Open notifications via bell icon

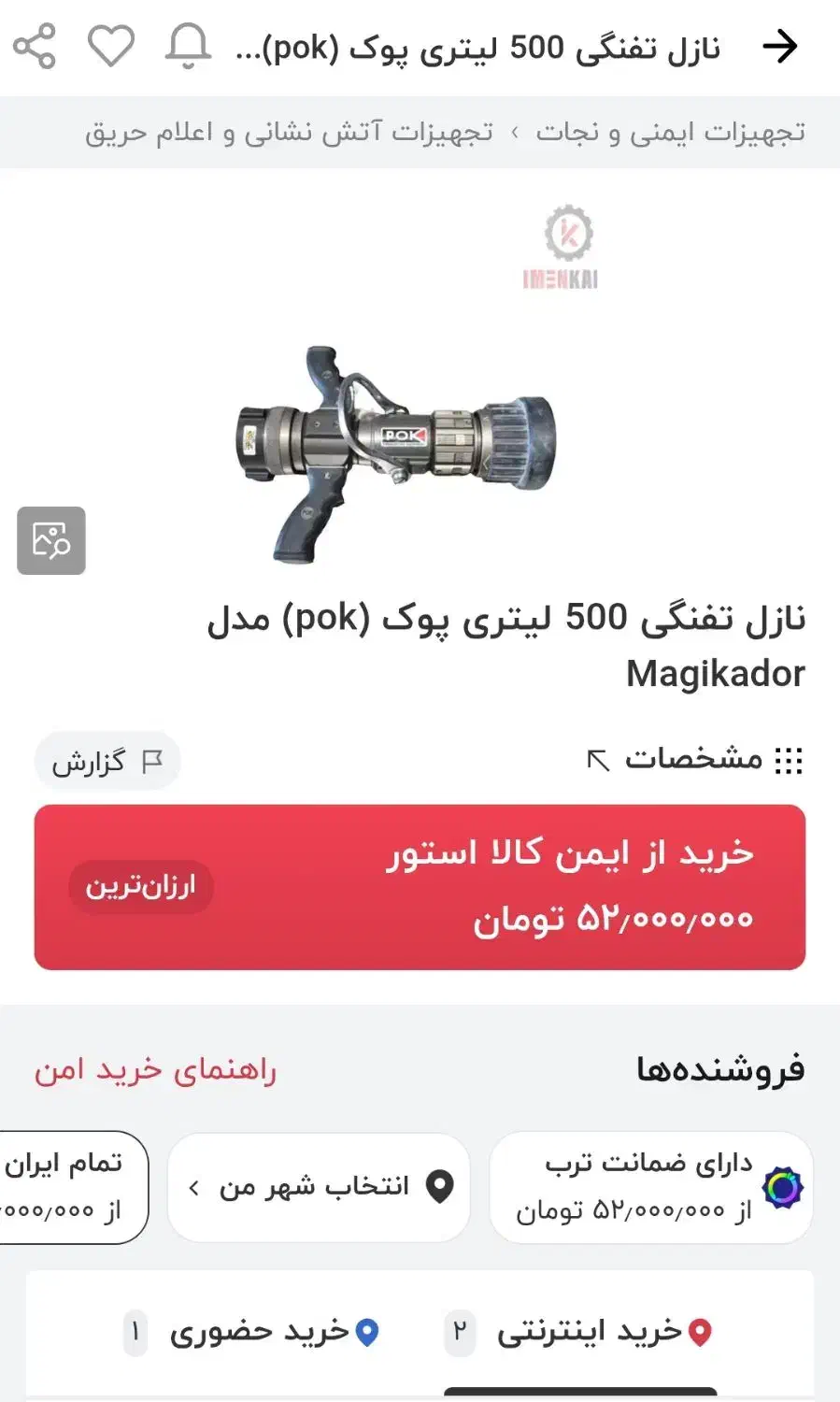point(186,44)
